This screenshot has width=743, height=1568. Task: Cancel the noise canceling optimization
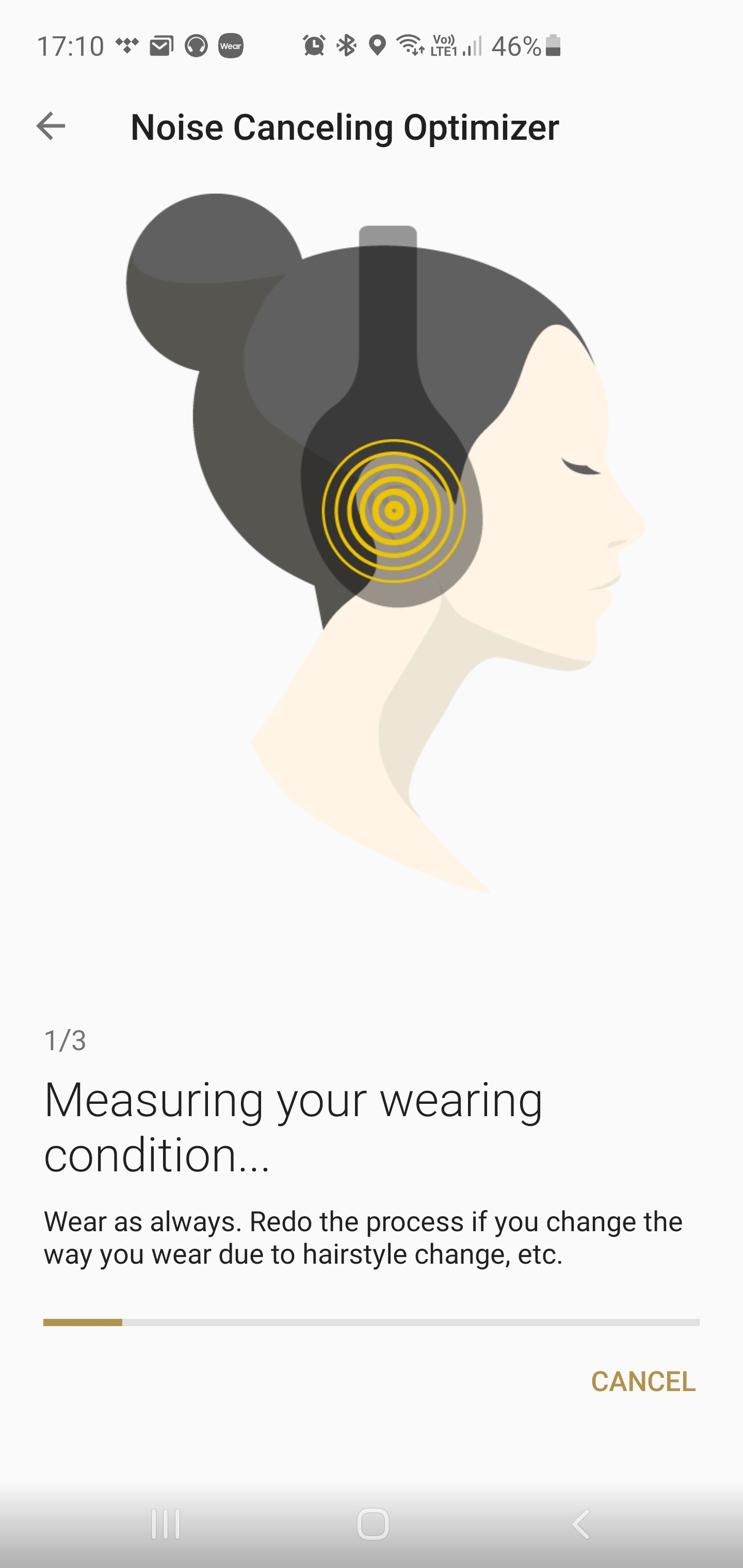tap(643, 1382)
